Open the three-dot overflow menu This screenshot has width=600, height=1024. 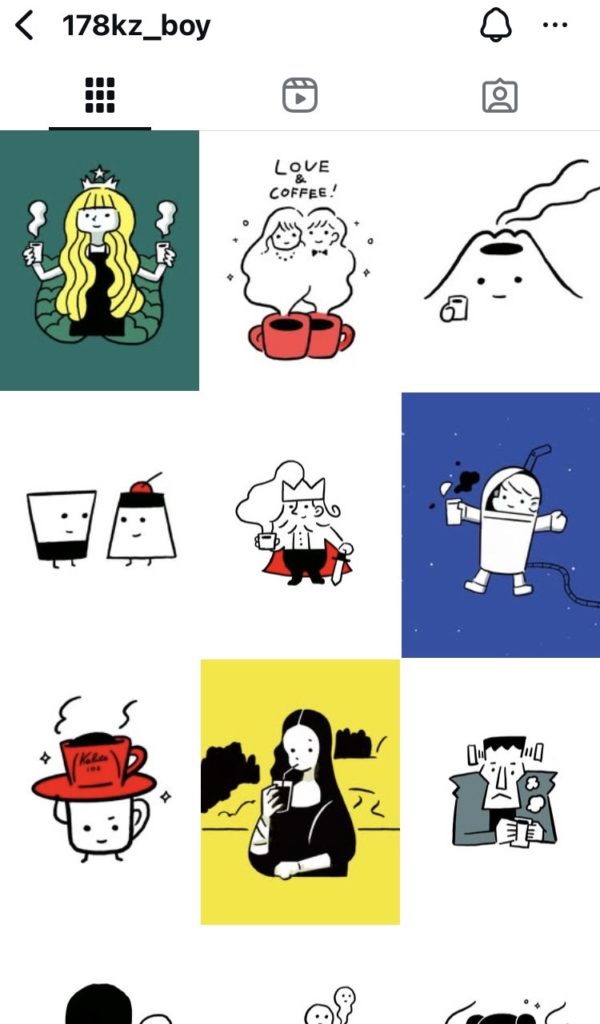554,26
